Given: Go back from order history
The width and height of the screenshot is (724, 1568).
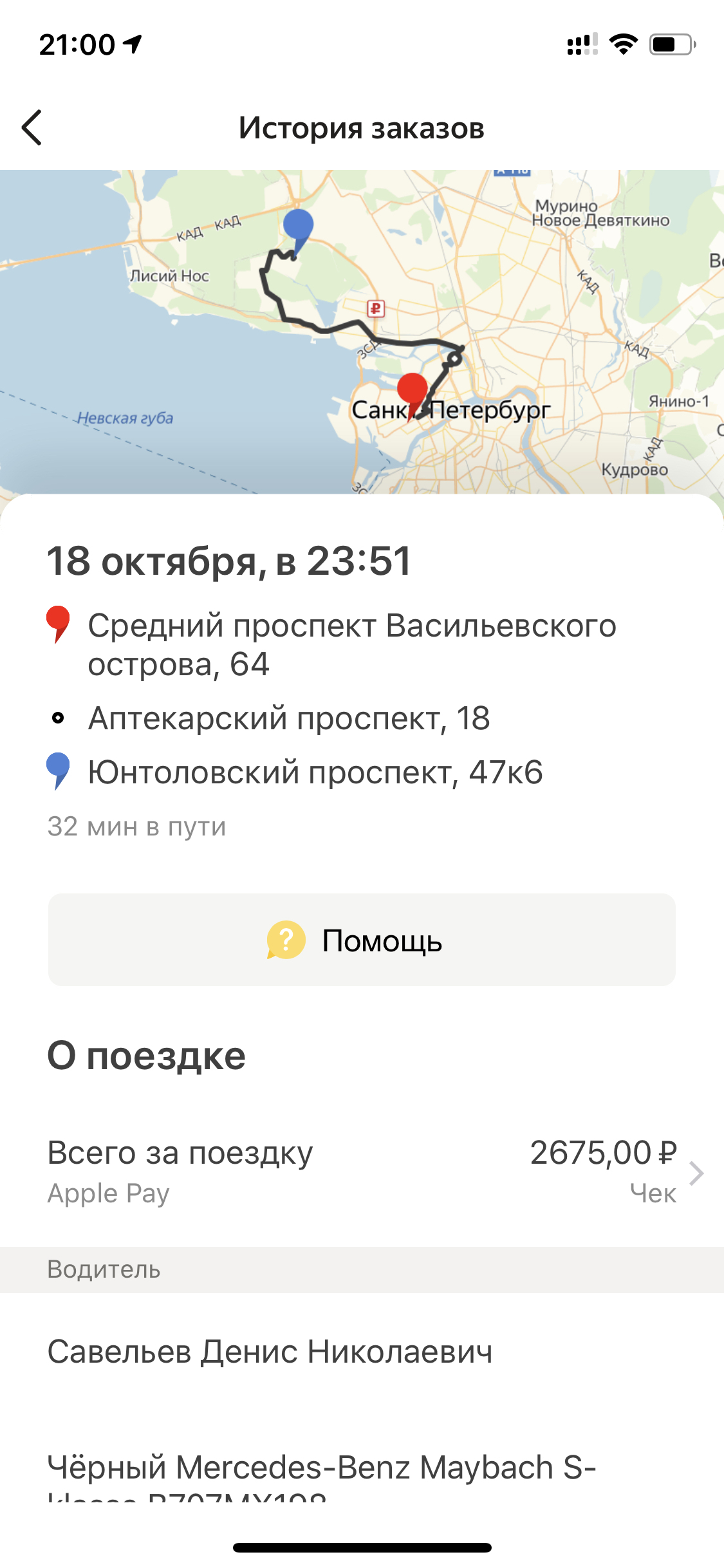Looking at the screenshot, I should [32, 127].
